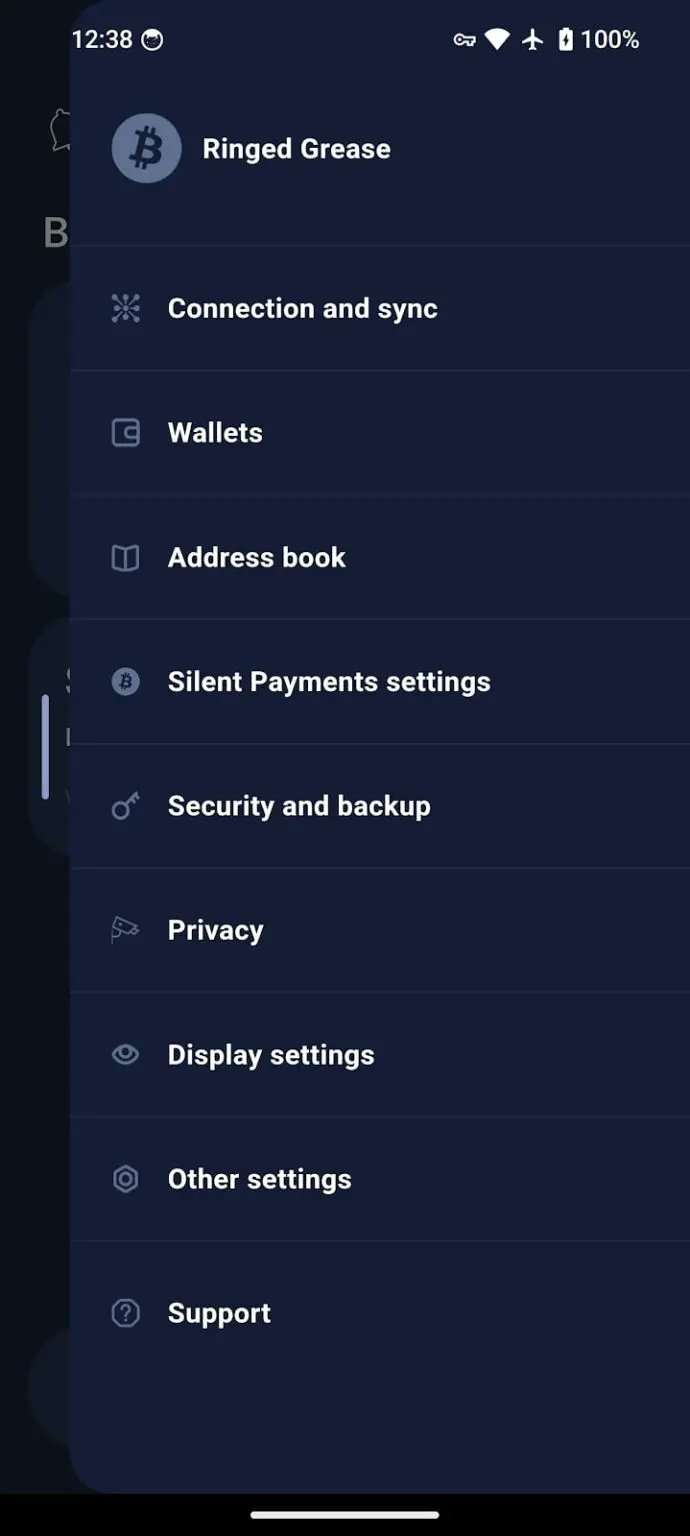The image size is (690, 1536).
Task: Open the Address book
Action: point(256,557)
